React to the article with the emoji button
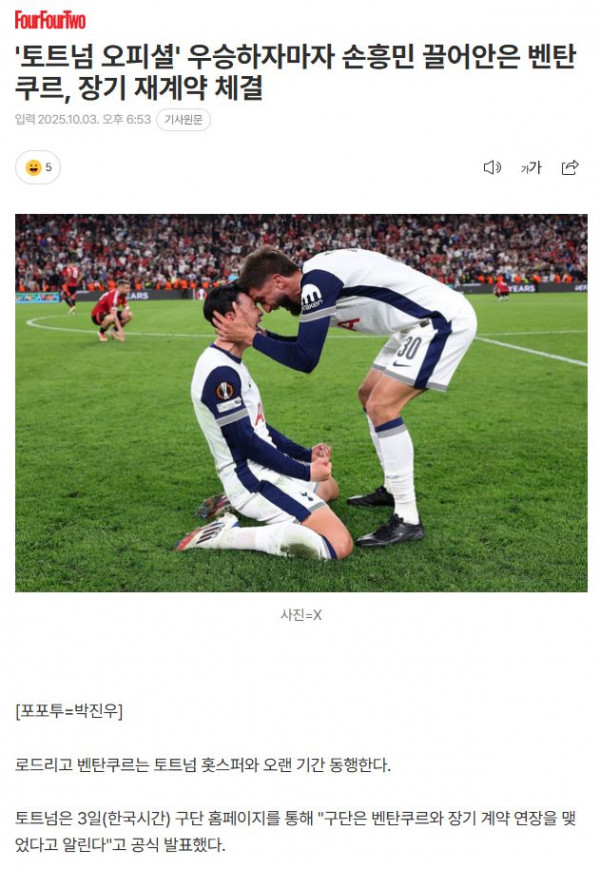The height and width of the screenshot is (869, 600). click(x=38, y=167)
